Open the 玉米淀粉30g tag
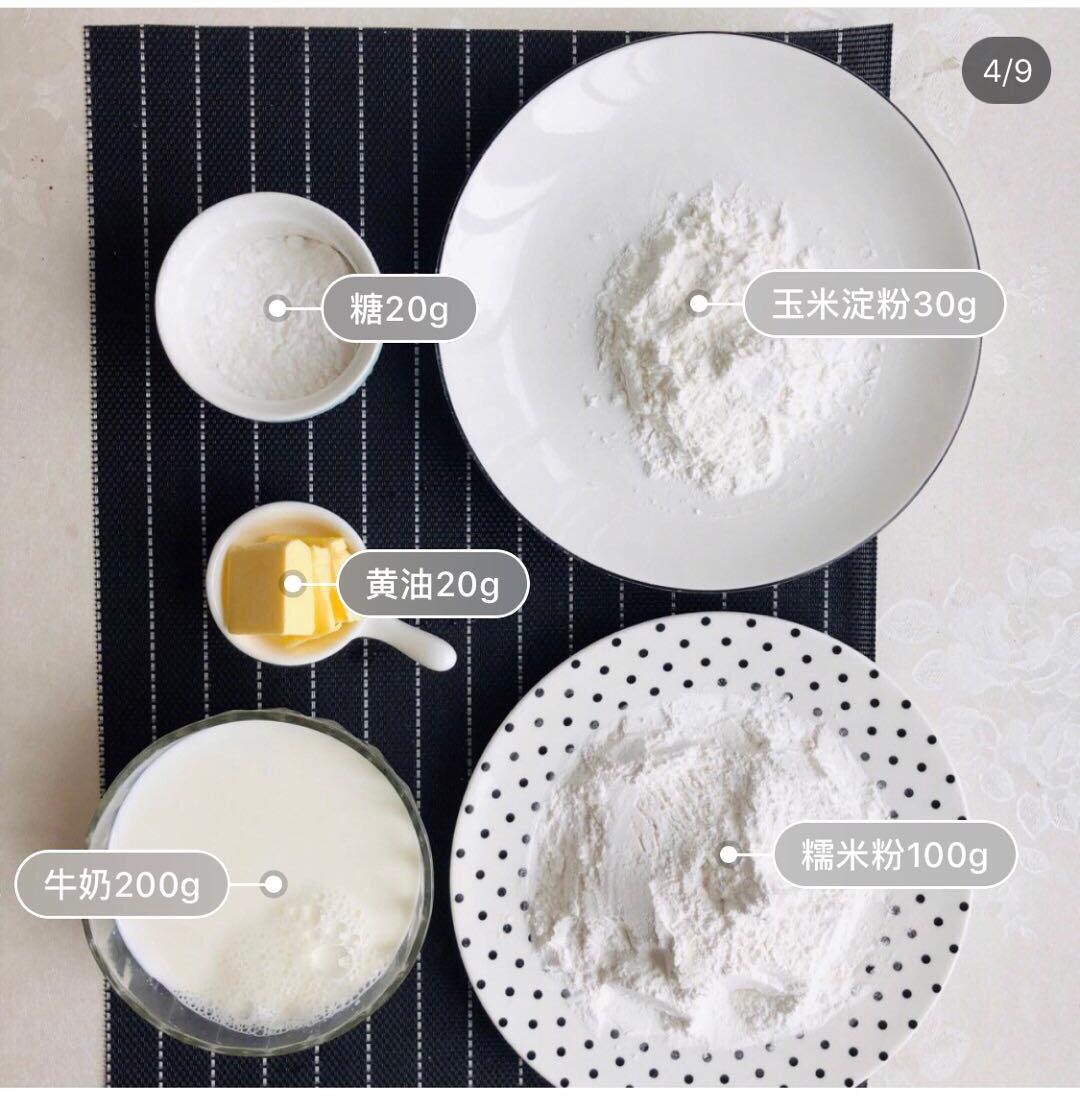The width and height of the screenshot is (1080, 1098). pyautogui.click(x=873, y=303)
